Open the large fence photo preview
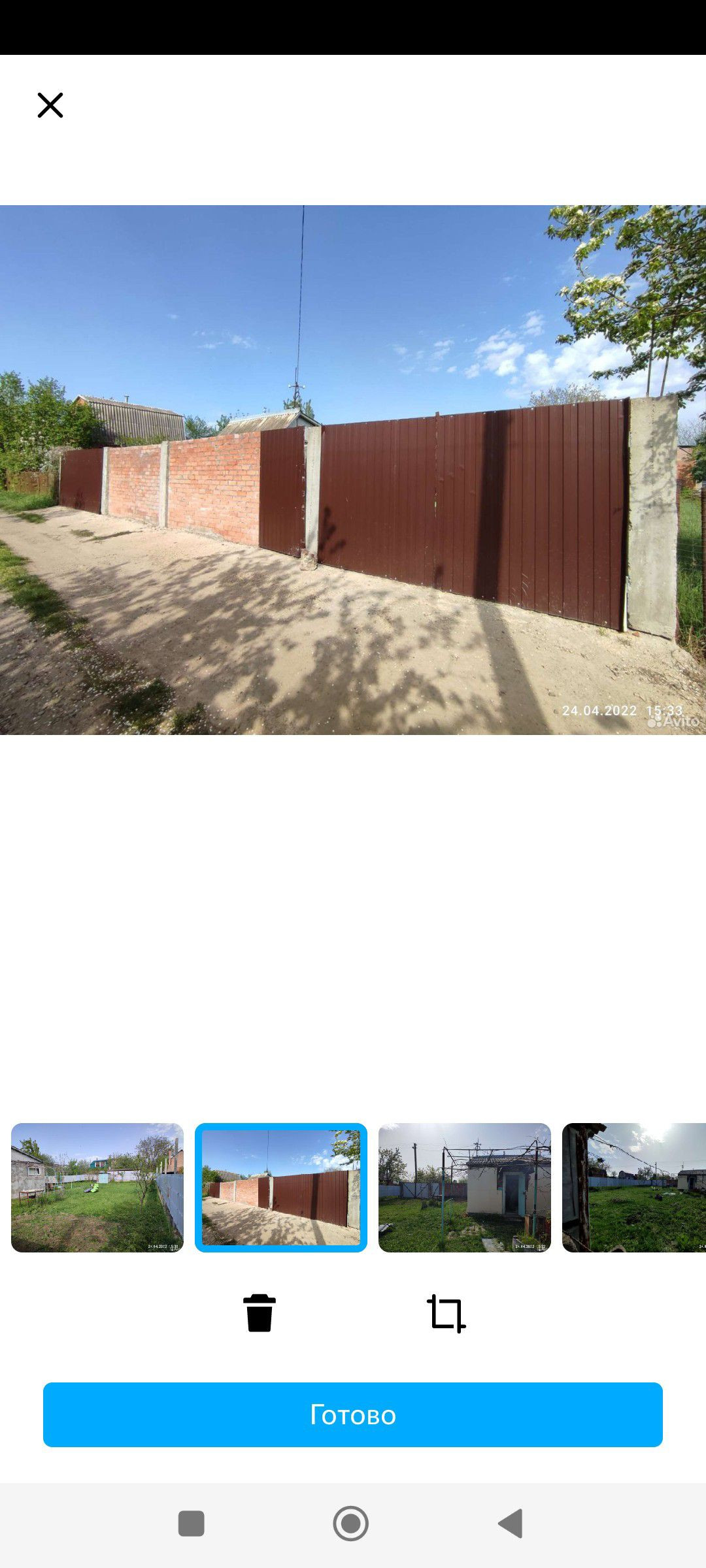The width and height of the screenshot is (706, 1568). (x=353, y=470)
